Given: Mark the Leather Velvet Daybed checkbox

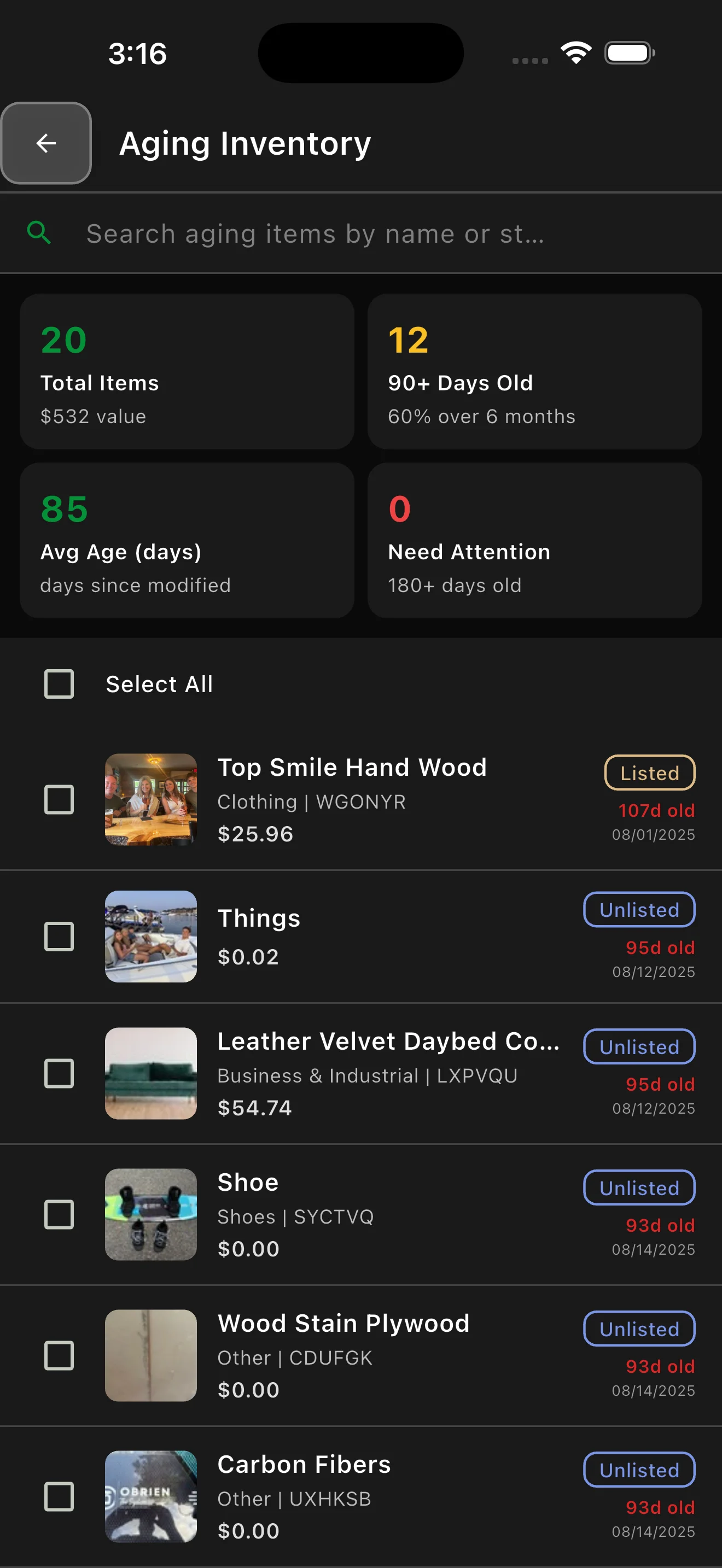Looking at the screenshot, I should 59,1073.
